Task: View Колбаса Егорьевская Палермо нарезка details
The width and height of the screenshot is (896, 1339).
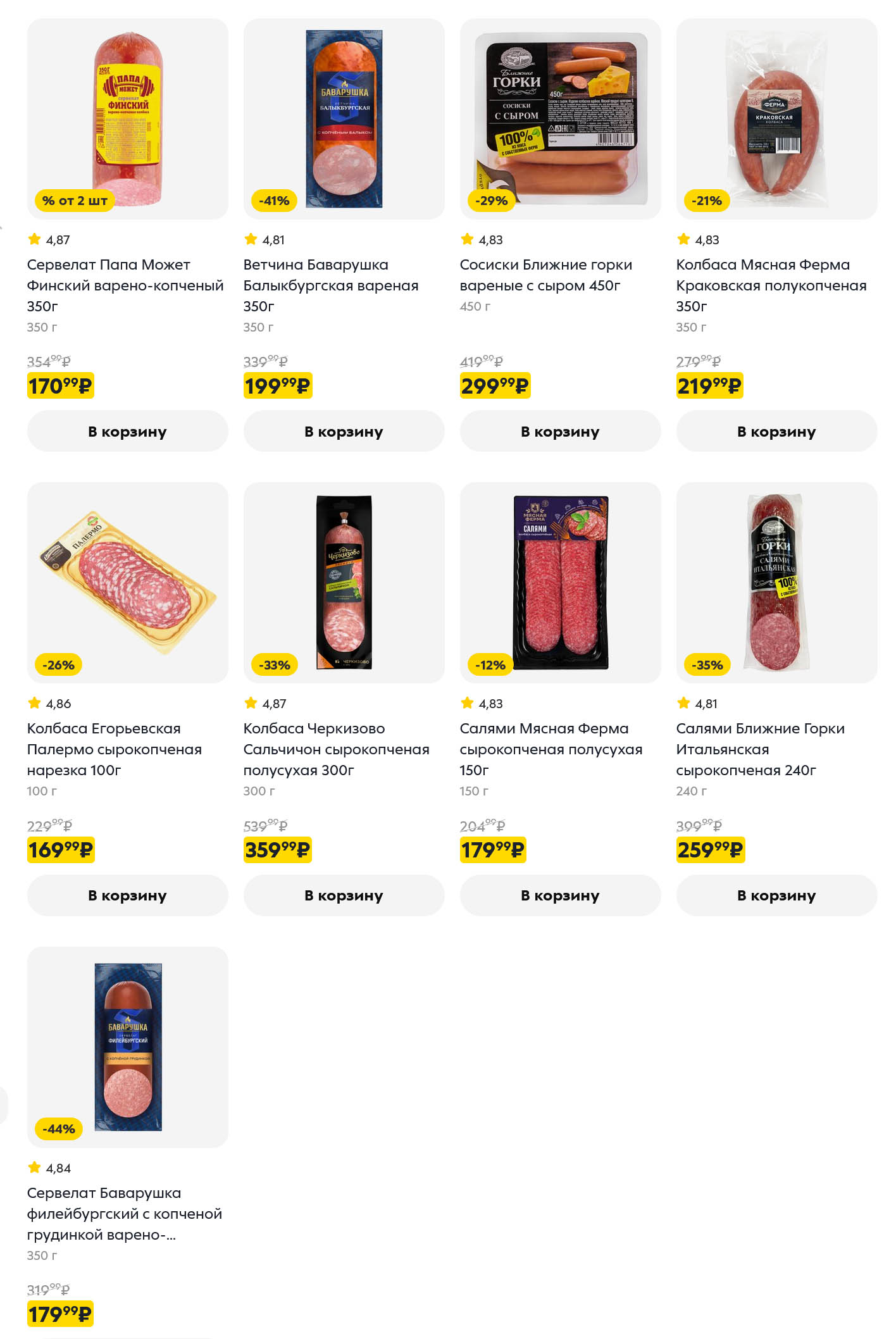Action: pos(114,749)
